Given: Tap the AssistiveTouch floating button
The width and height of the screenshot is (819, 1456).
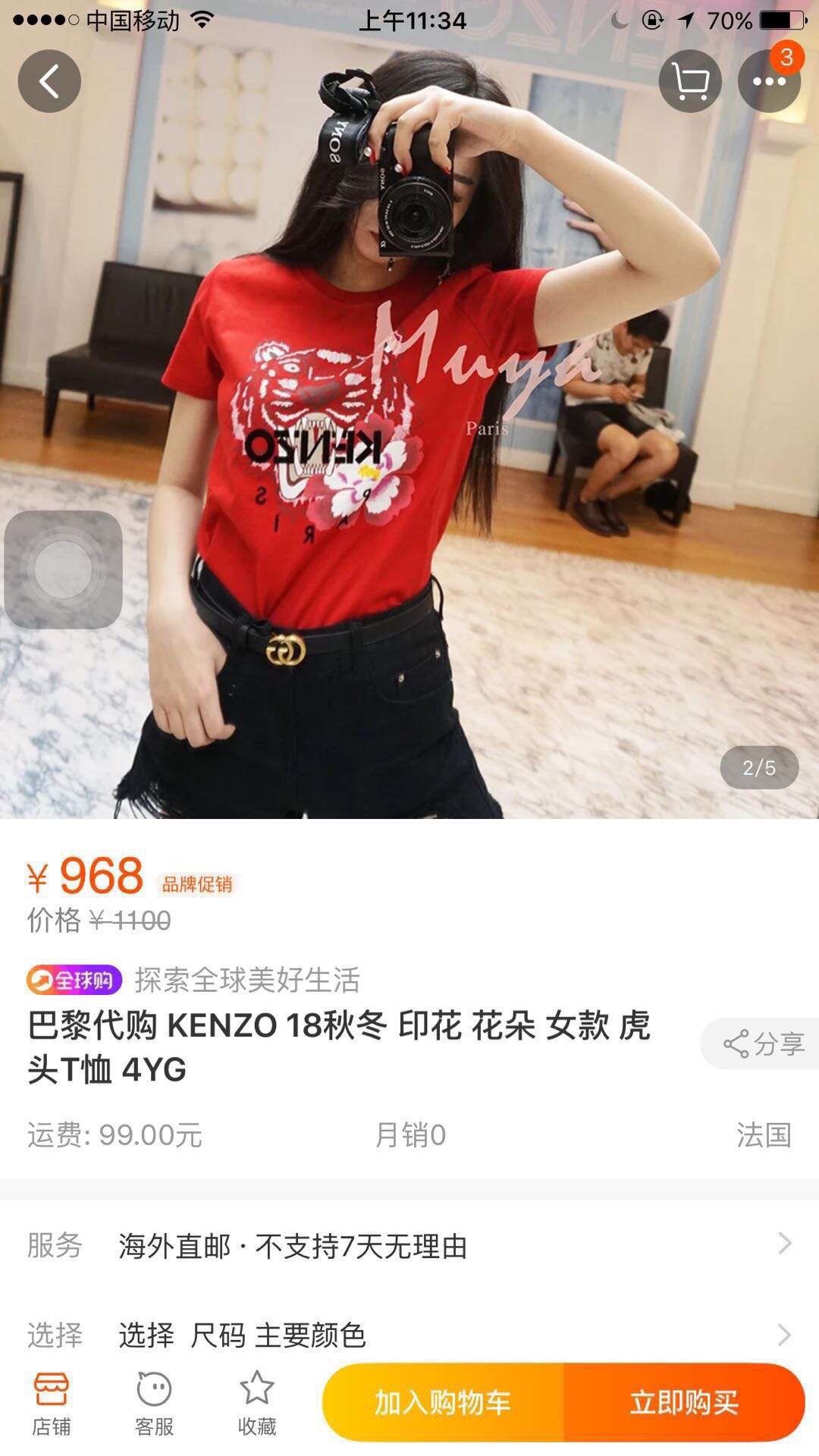Looking at the screenshot, I should pyautogui.click(x=64, y=569).
